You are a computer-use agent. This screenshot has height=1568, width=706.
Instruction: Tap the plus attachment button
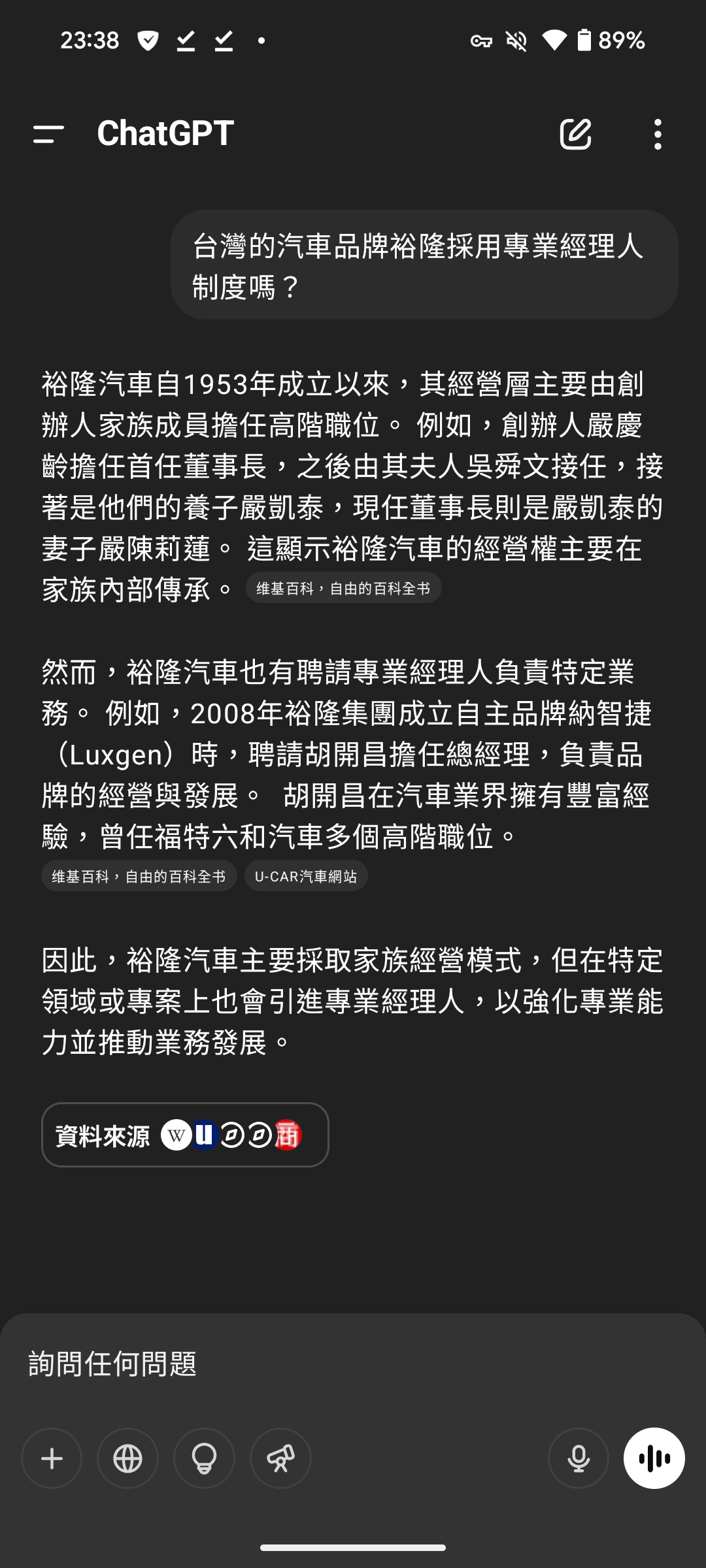(x=52, y=1458)
